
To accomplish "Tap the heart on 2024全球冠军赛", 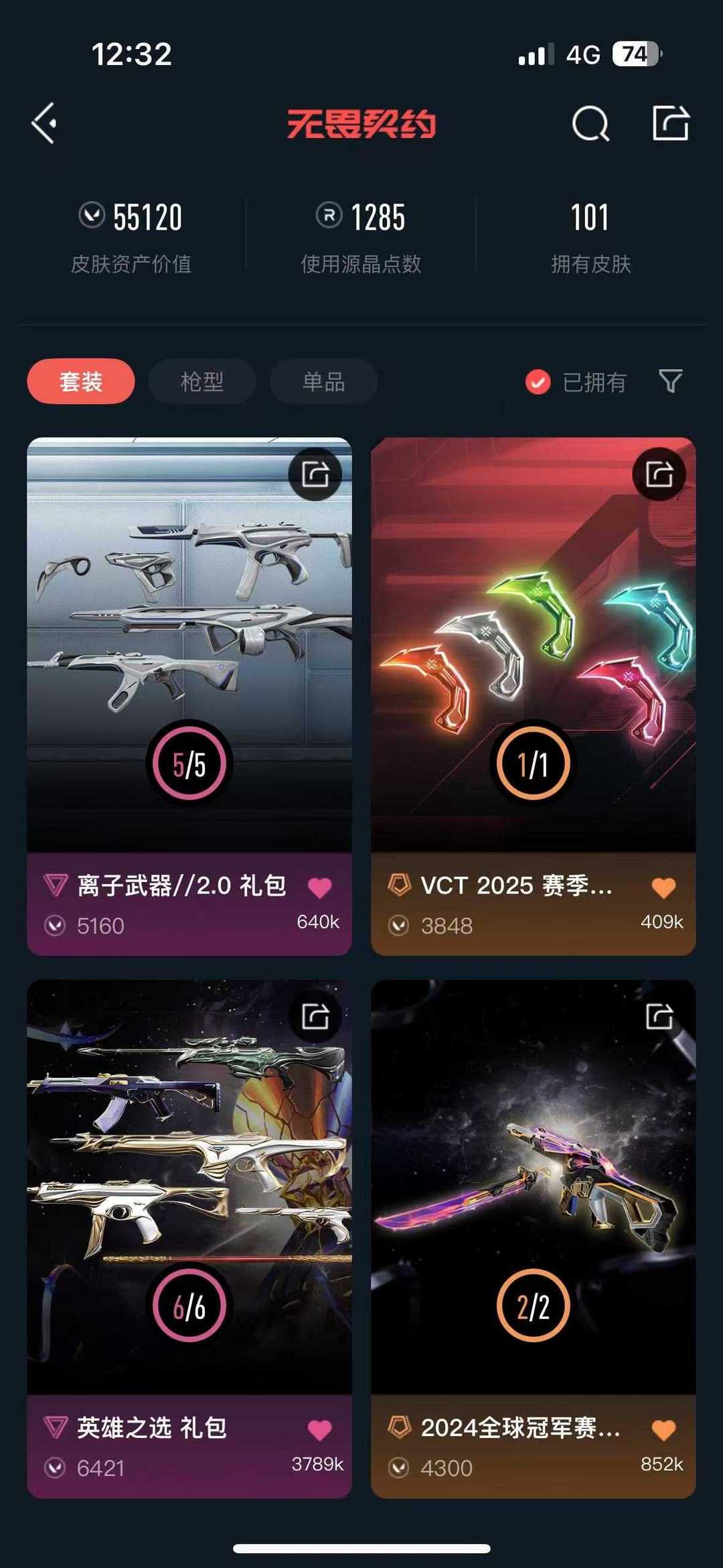I will (x=663, y=1430).
